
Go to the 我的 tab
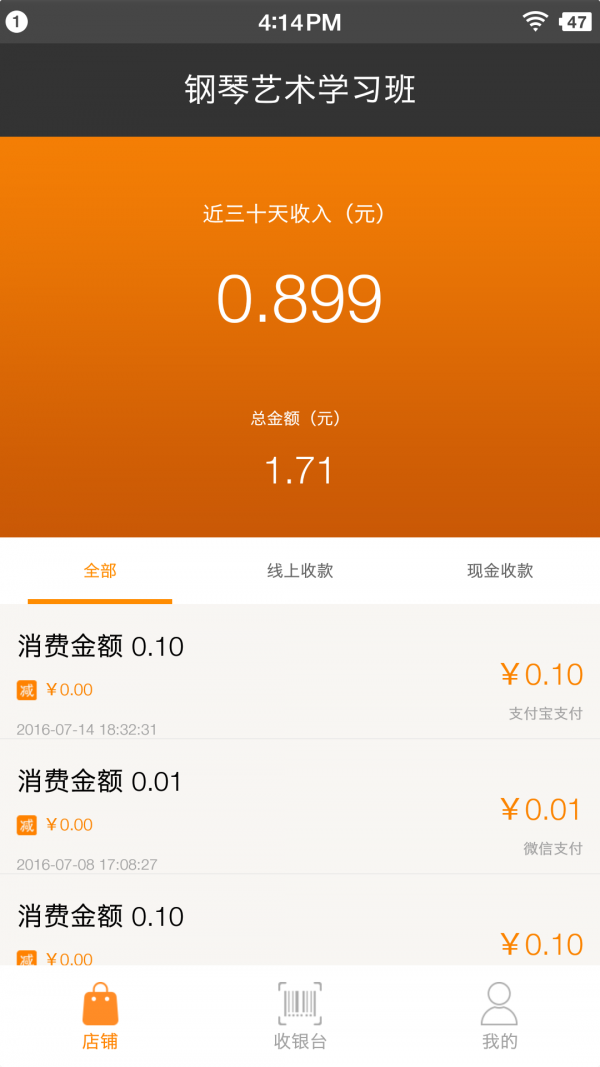[x=500, y=1016]
